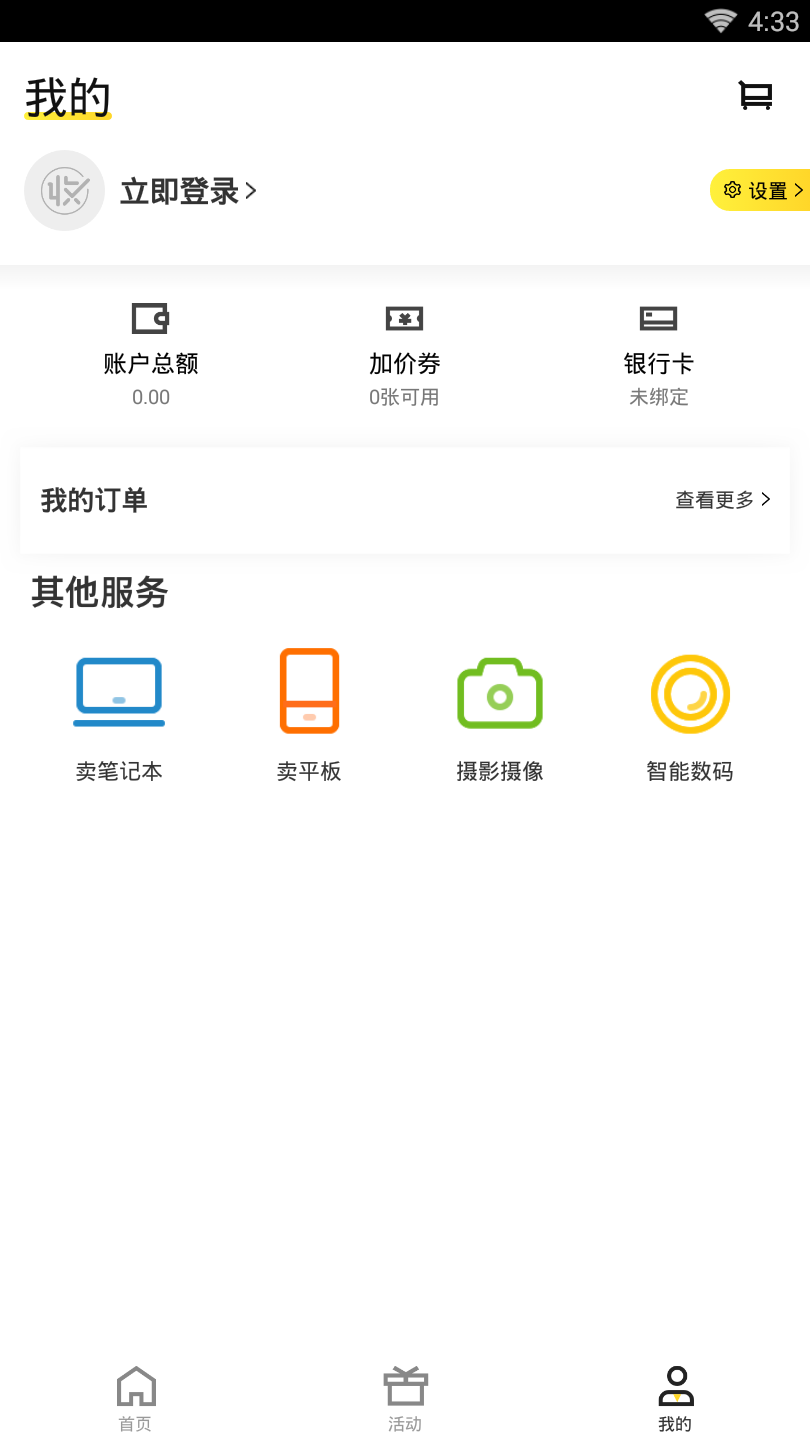Open the 我的订单 section
810x1440 pixels.
94,499
